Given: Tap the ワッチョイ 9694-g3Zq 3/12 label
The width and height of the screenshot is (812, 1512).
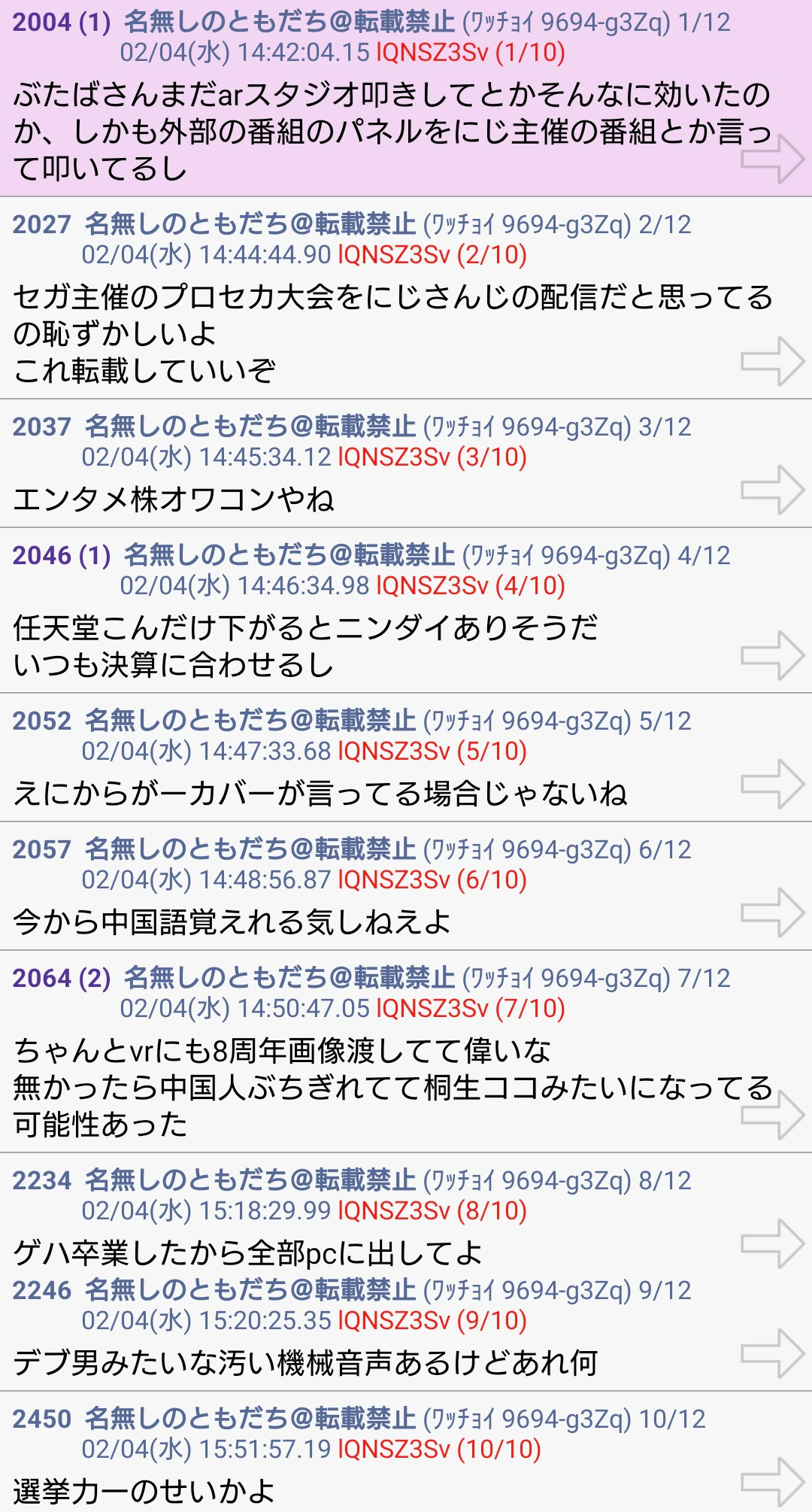Looking at the screenshot, I should coord(557,427).
